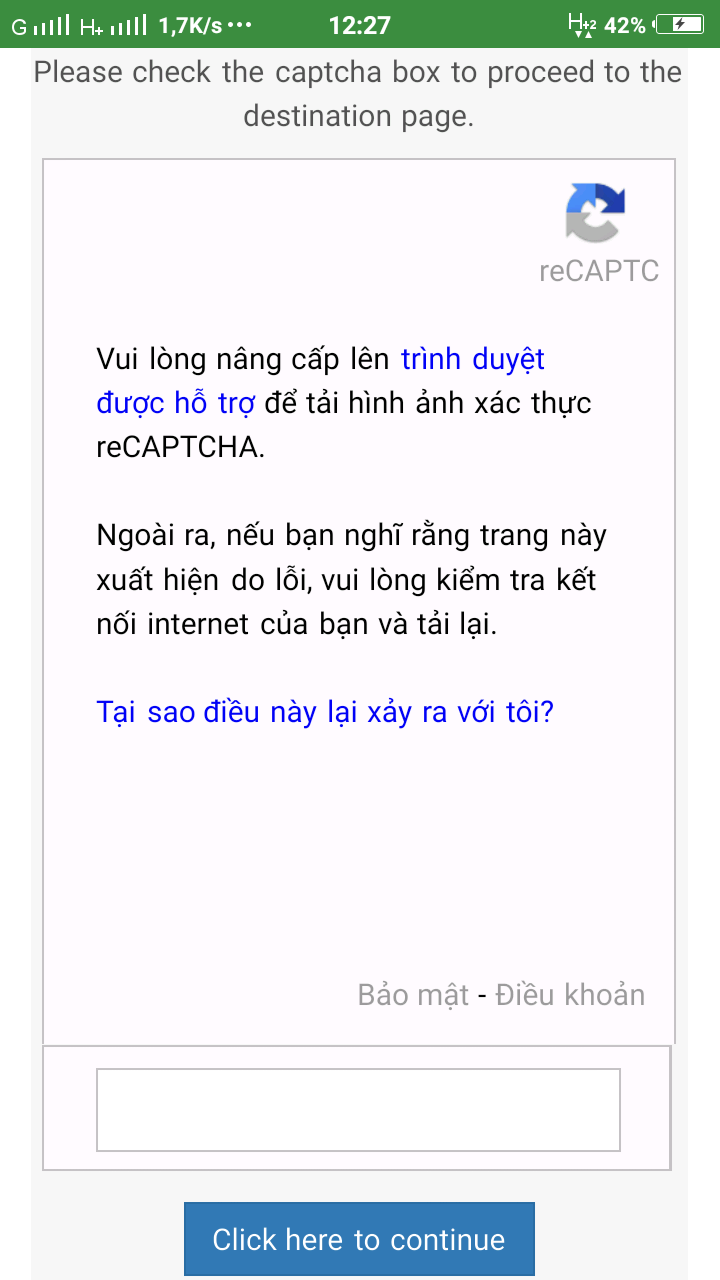Open the Điều khoản terms link
The height and width of the screenshot is (1280, 720).
tap(570, 995)
